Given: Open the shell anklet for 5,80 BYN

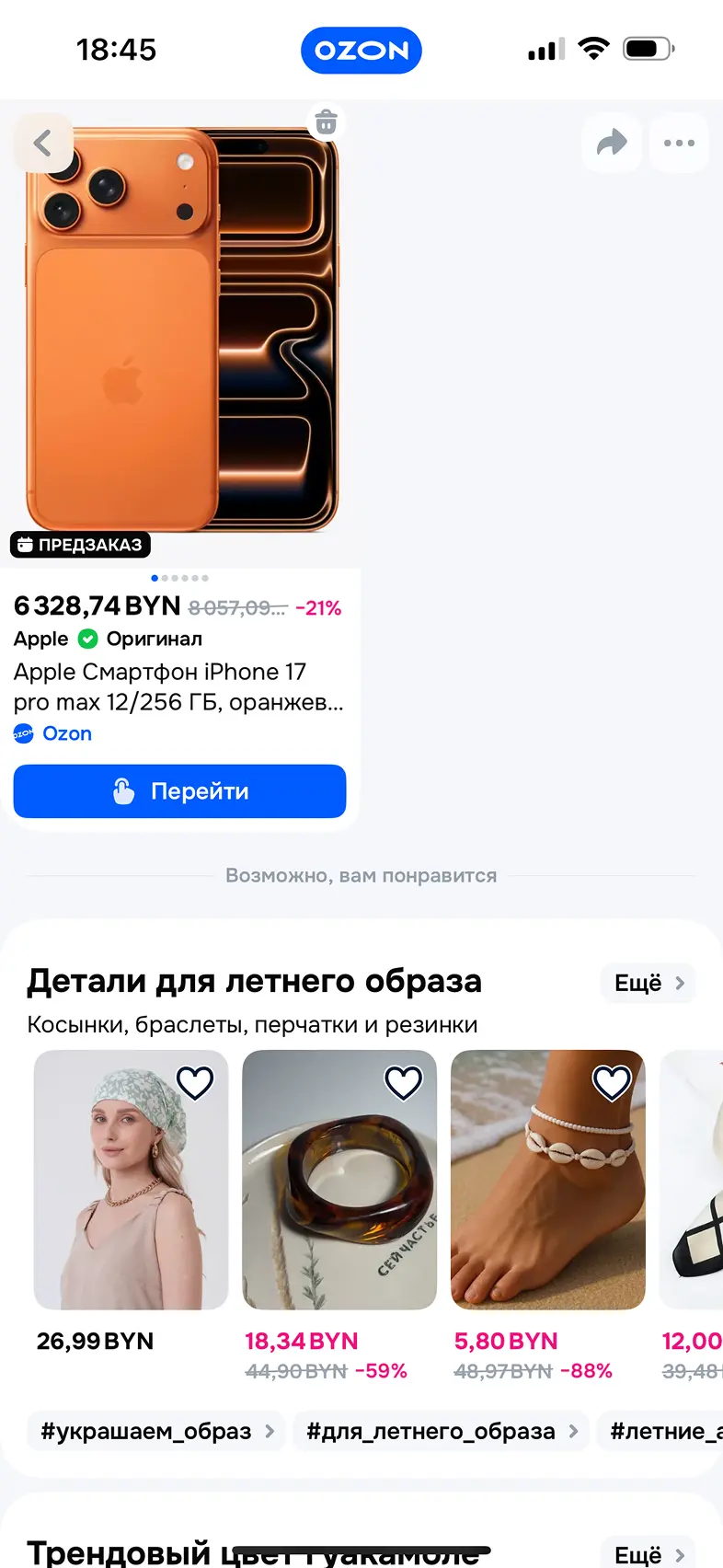Looking at the screenshot, I should coord(548,1196).
